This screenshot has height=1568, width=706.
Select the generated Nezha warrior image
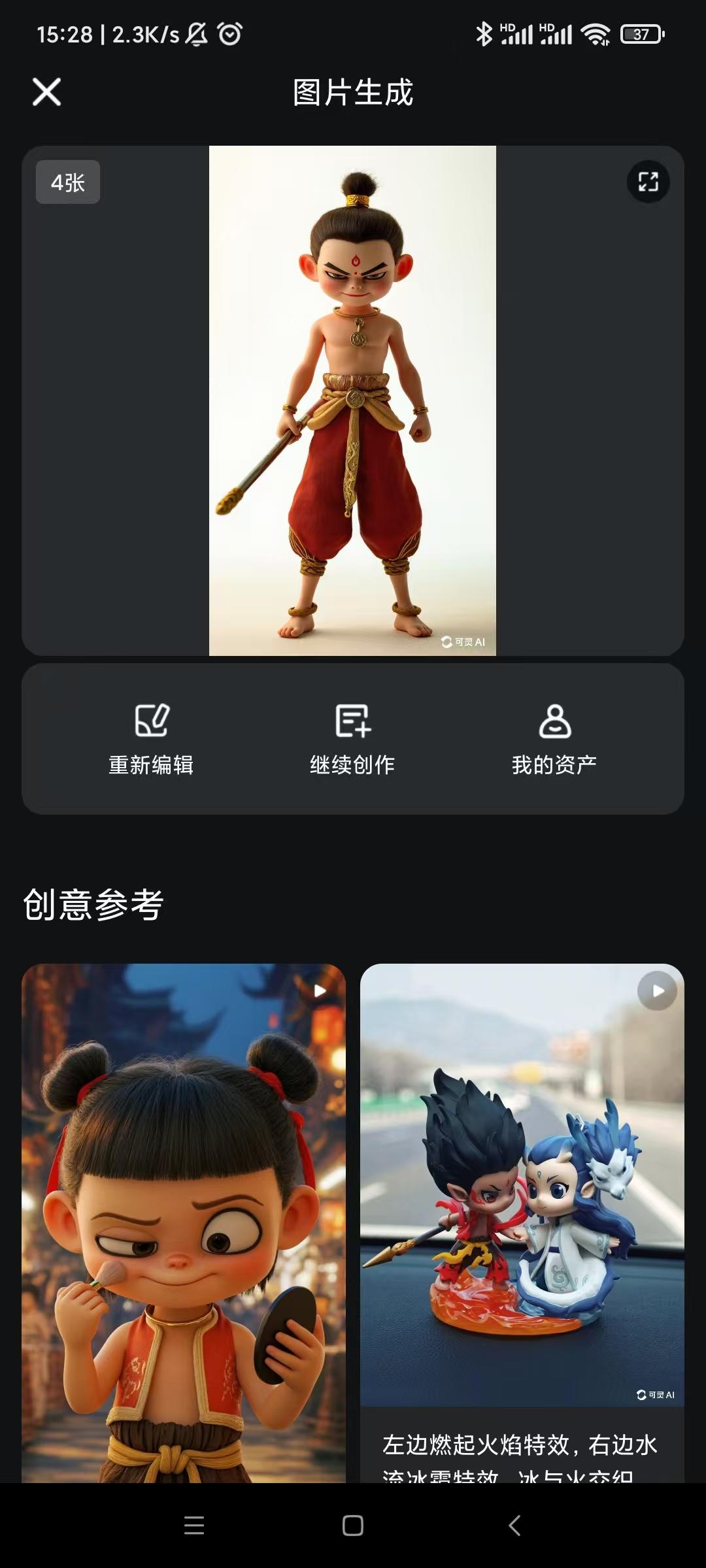pos(353,399)
